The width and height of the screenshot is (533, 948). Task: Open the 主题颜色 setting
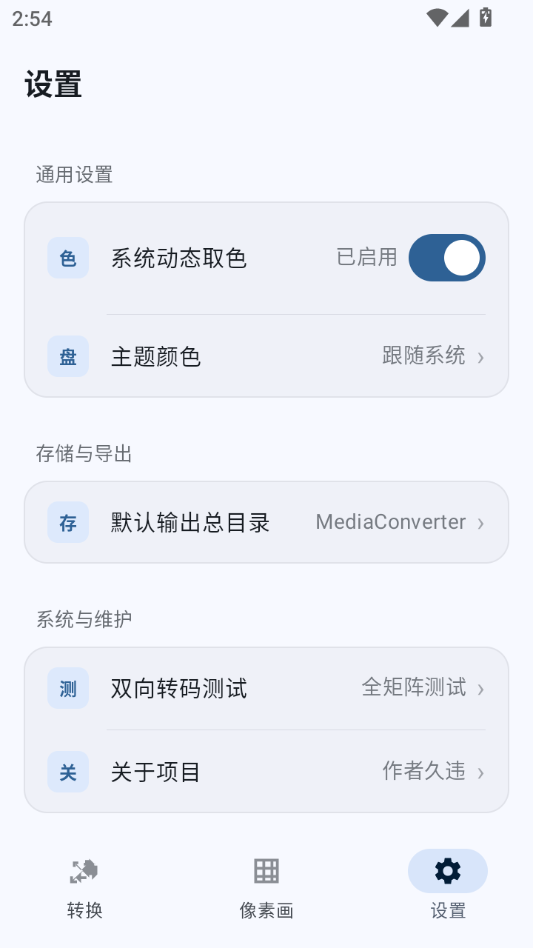point(266,356)
